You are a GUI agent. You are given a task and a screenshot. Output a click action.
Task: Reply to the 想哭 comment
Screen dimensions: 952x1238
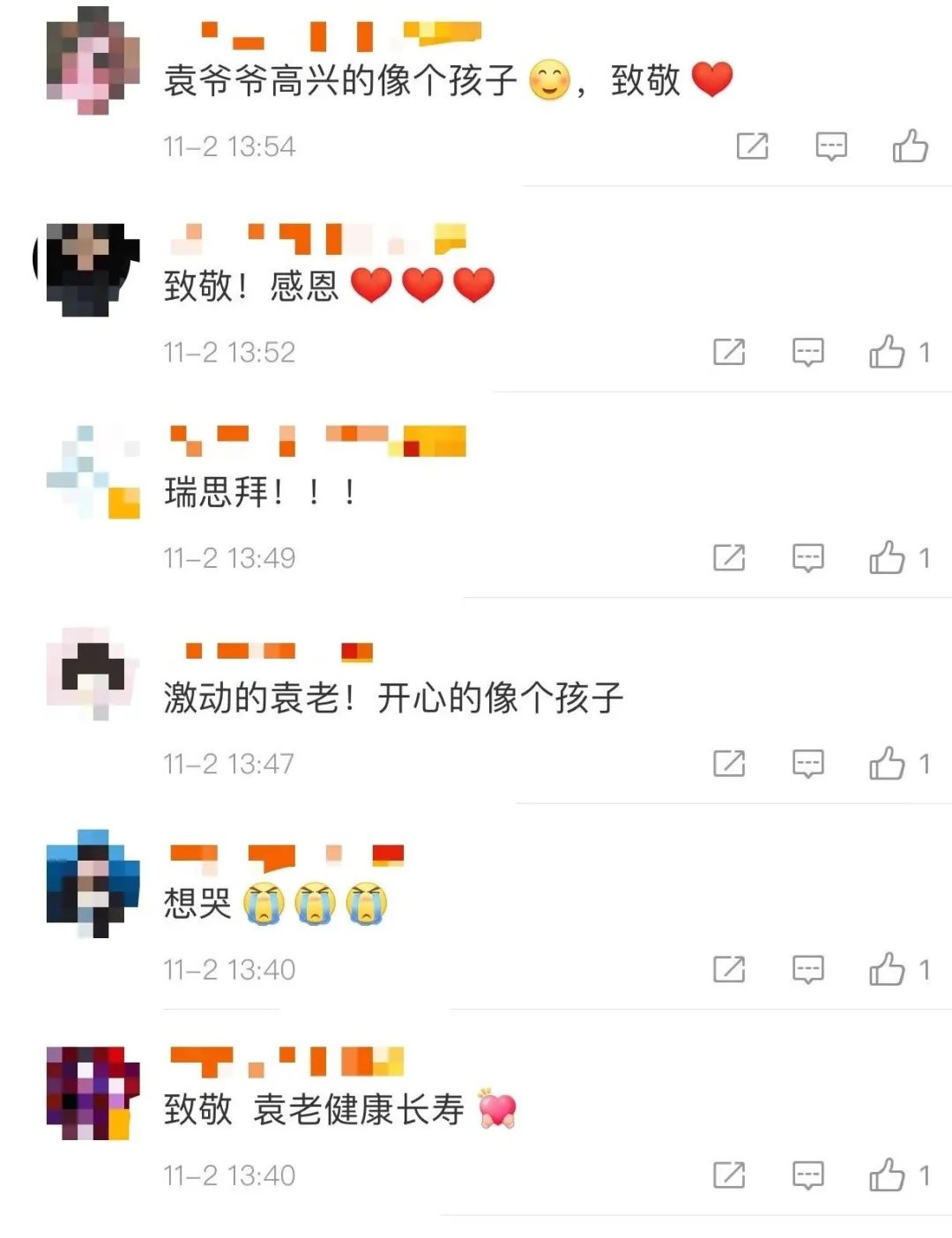pos(807,969)
